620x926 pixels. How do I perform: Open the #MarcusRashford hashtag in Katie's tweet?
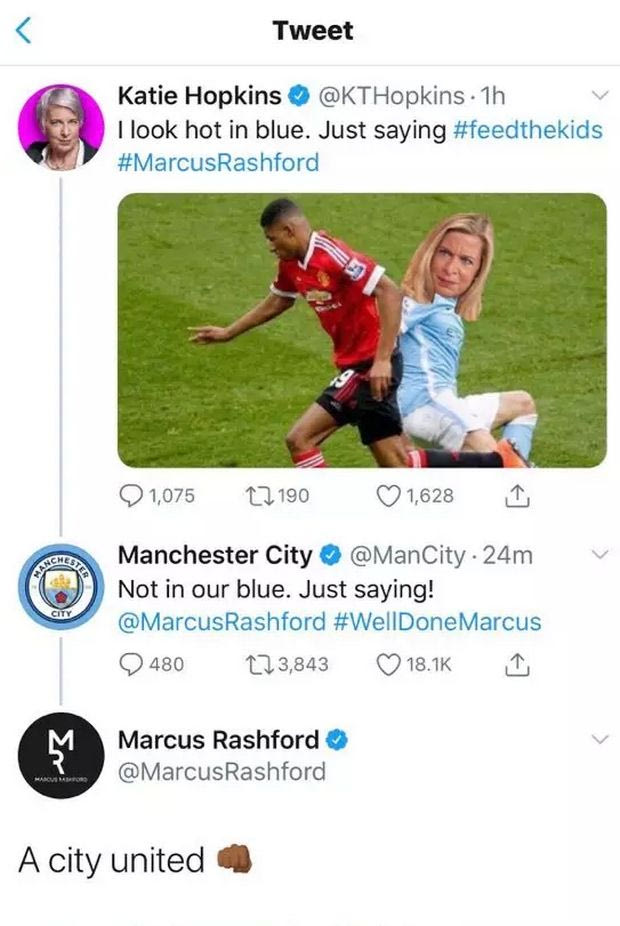point(218,162)
